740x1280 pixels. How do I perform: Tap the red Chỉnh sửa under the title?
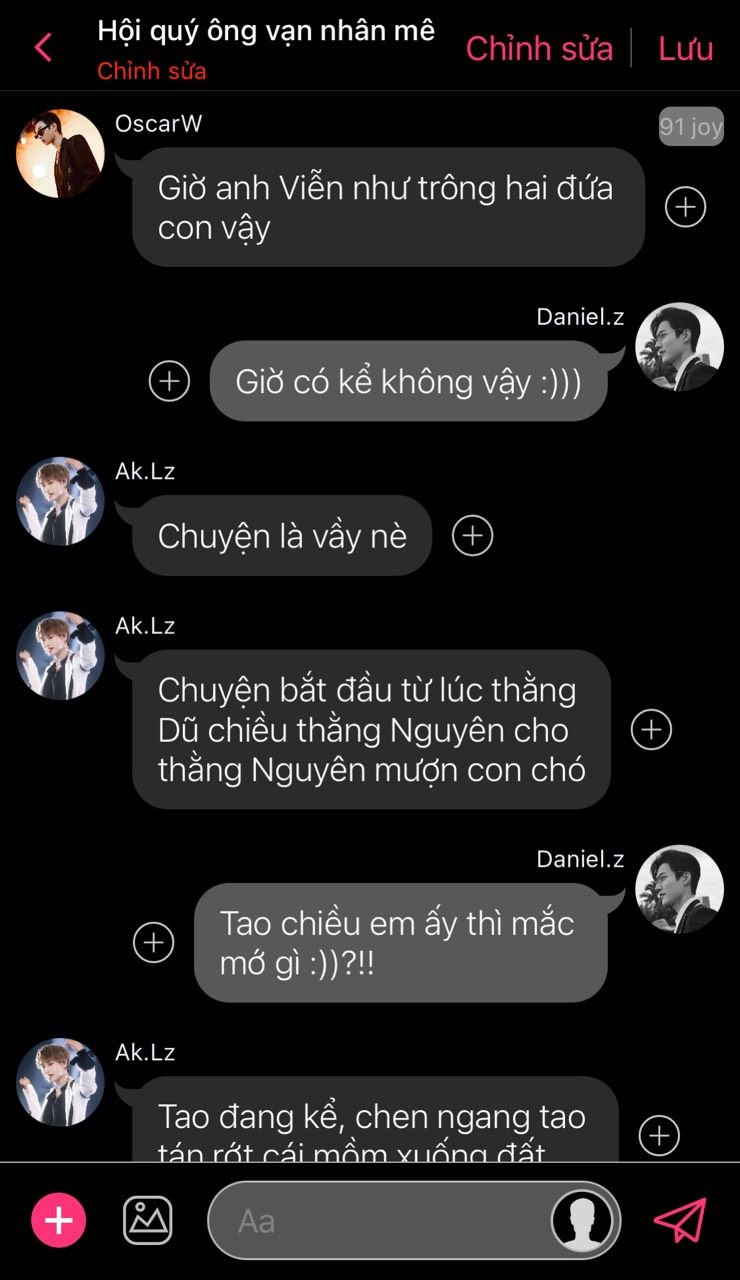coord(152,71)
